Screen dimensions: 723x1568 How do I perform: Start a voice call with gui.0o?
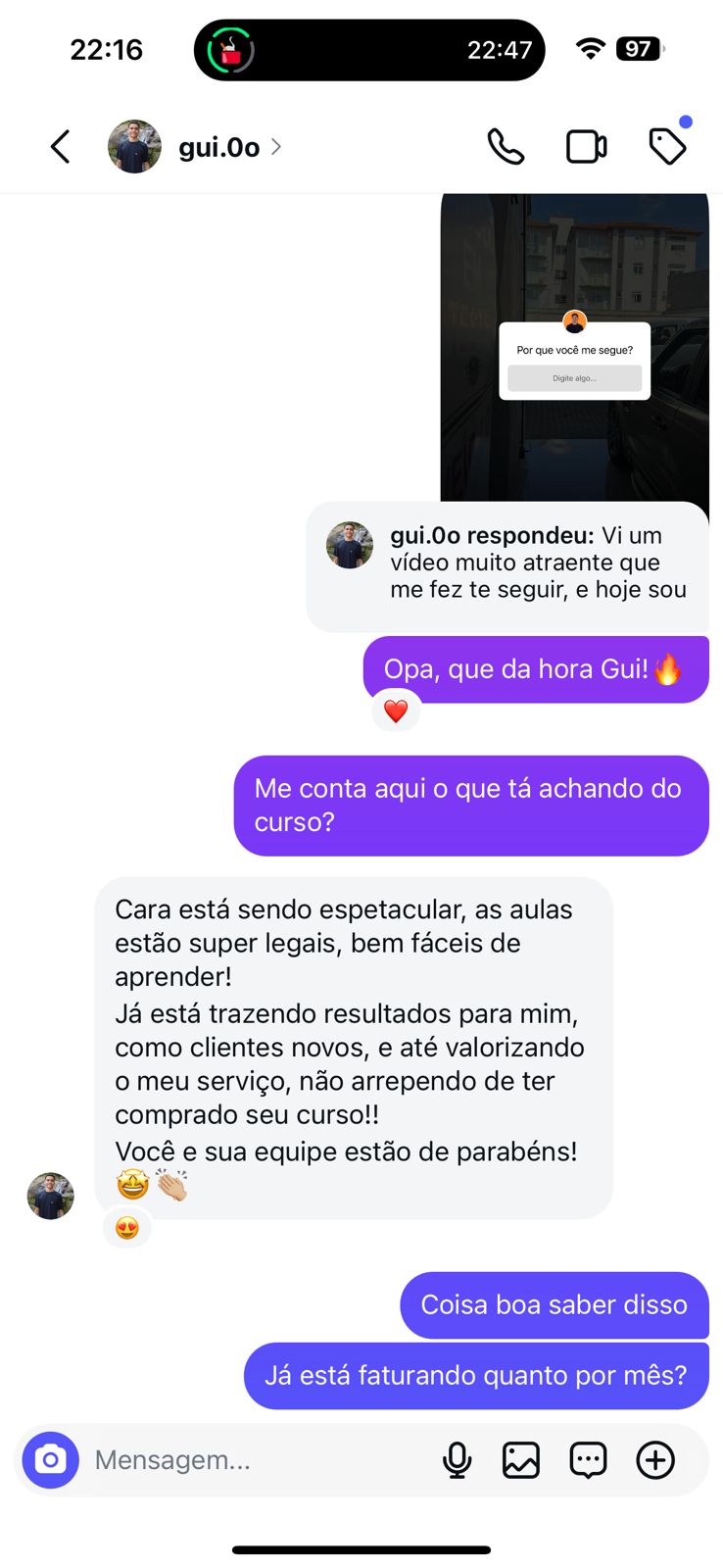[506, 147]
